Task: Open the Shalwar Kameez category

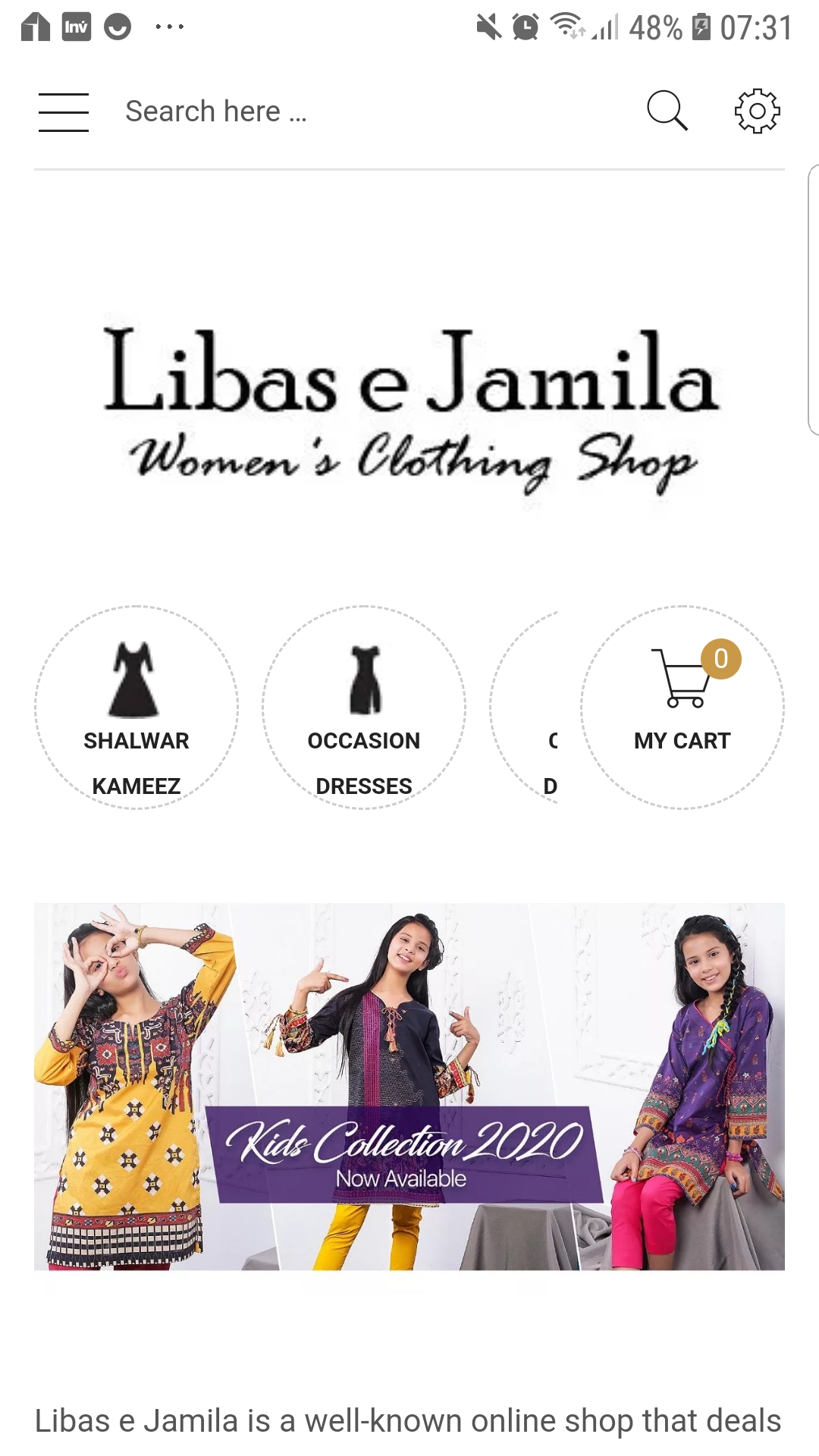Action: [x=136, y=708]
